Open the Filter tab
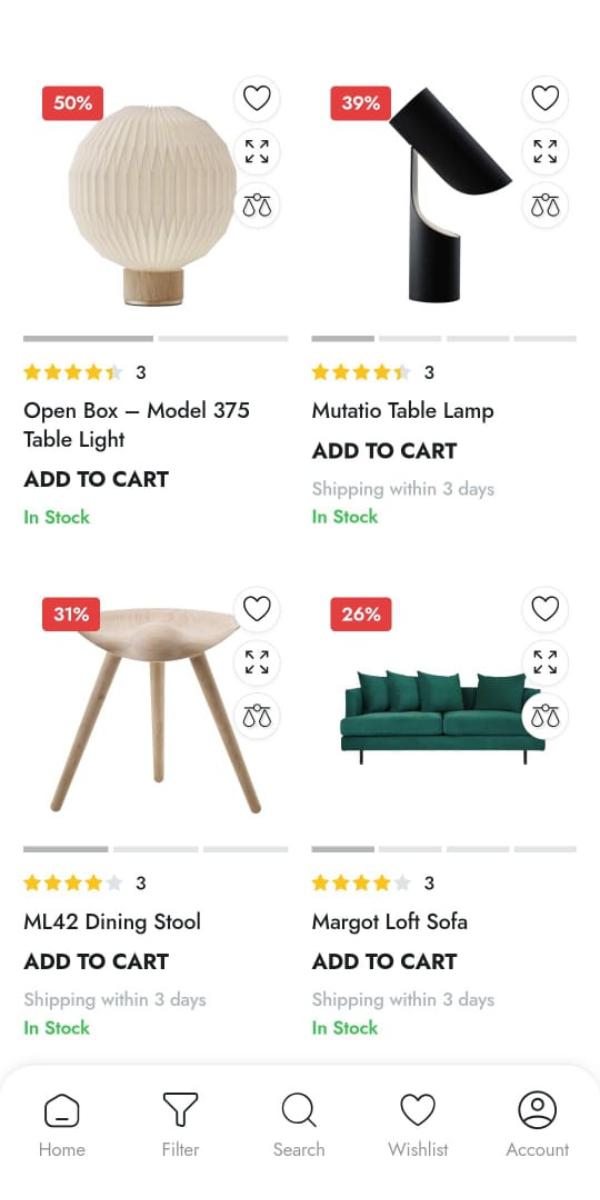Viewport: 600px width, 1200px height. pyautogui.click(x=180, y=1125)
